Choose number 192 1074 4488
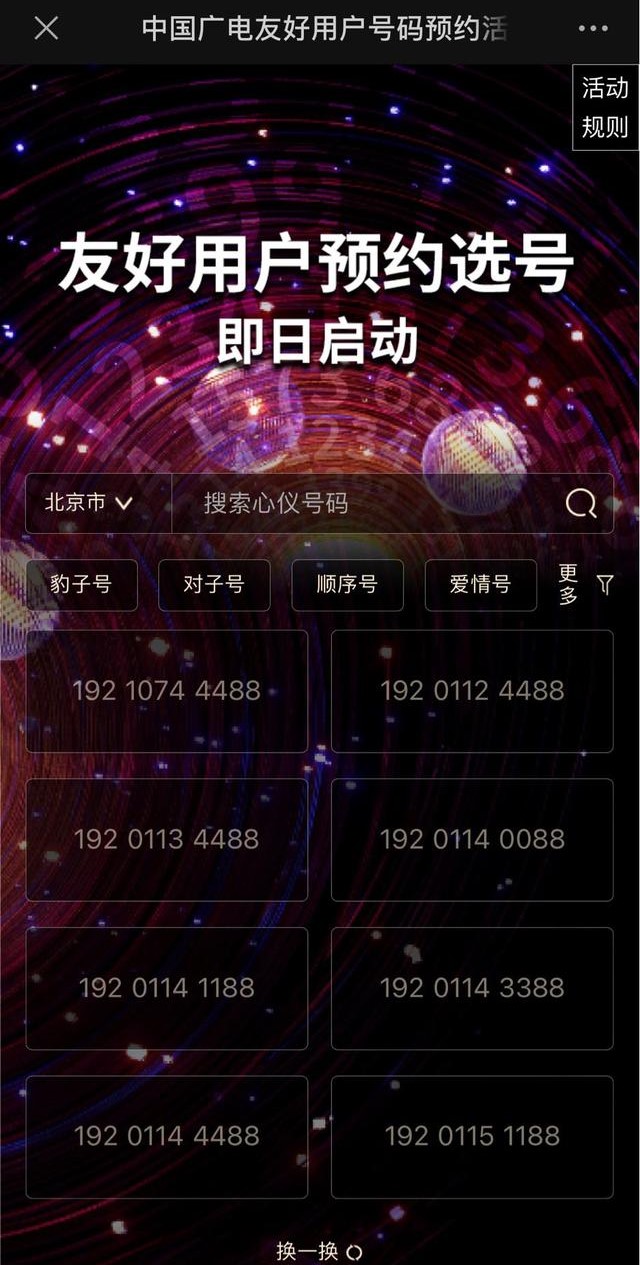Image resolution: width=640 pixels, height=1265 pixels. [x=167, y=691]
